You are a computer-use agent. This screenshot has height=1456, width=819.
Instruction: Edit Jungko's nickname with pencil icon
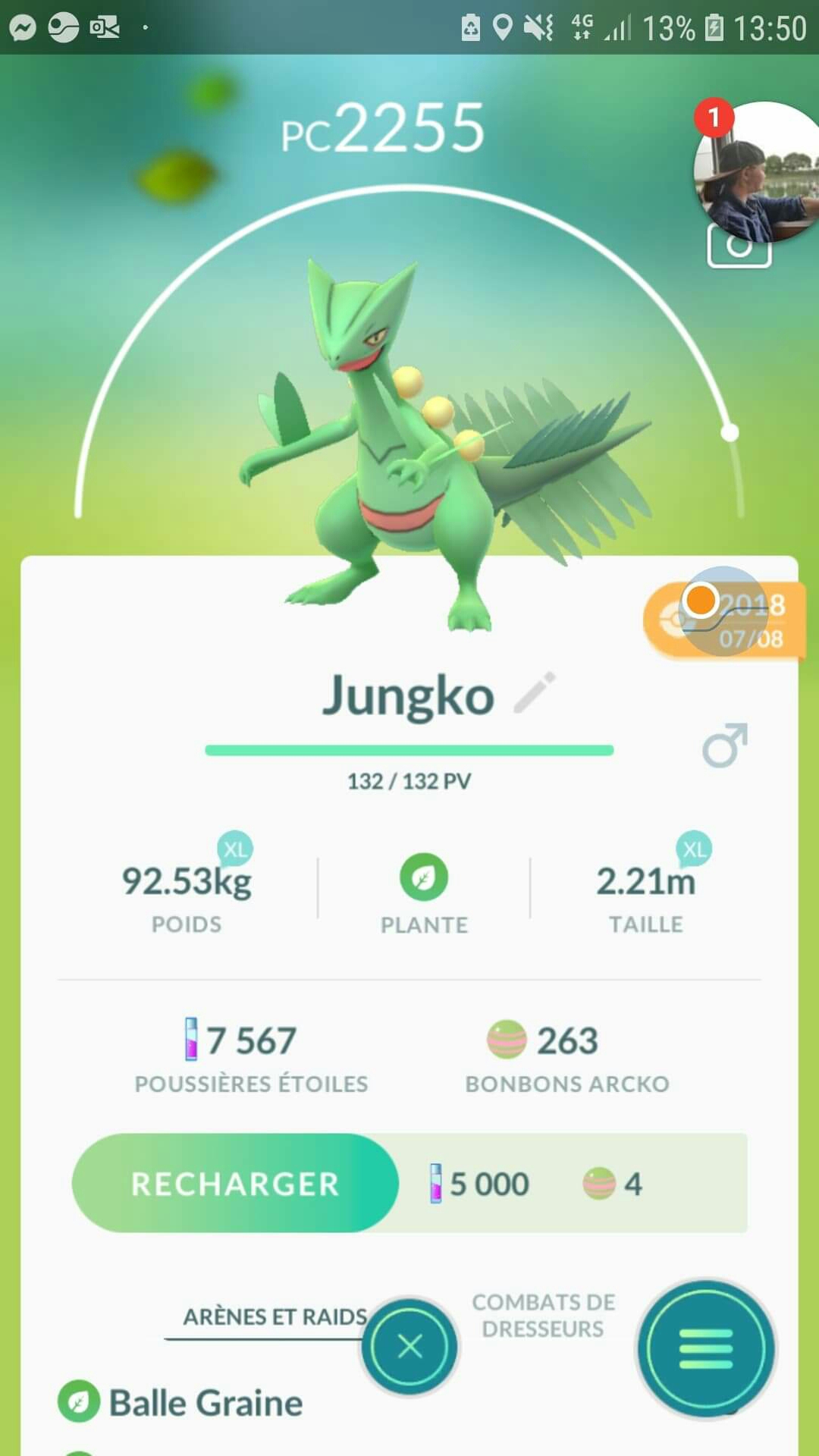pos(535,693)
